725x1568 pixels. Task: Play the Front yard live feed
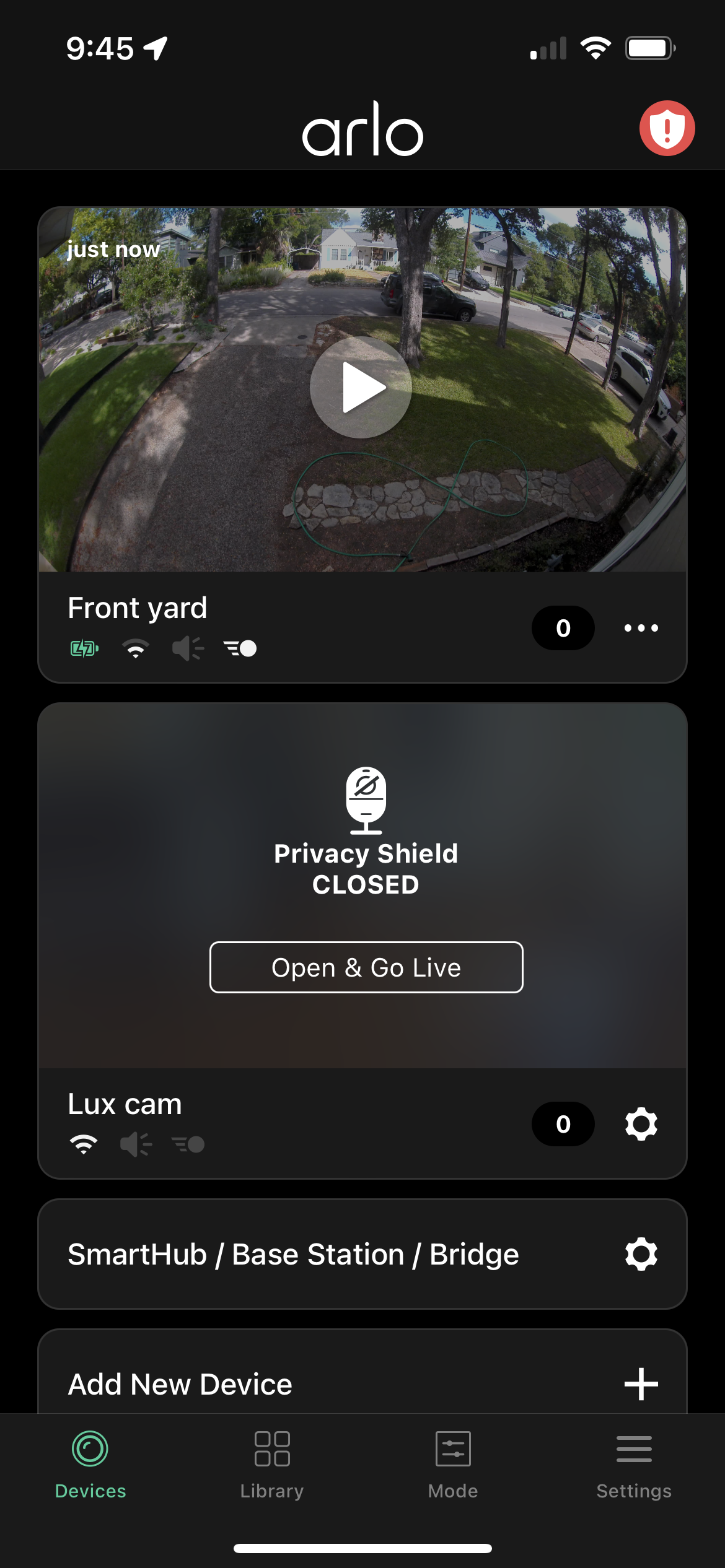pyautogui.click(x=361, y=388)
